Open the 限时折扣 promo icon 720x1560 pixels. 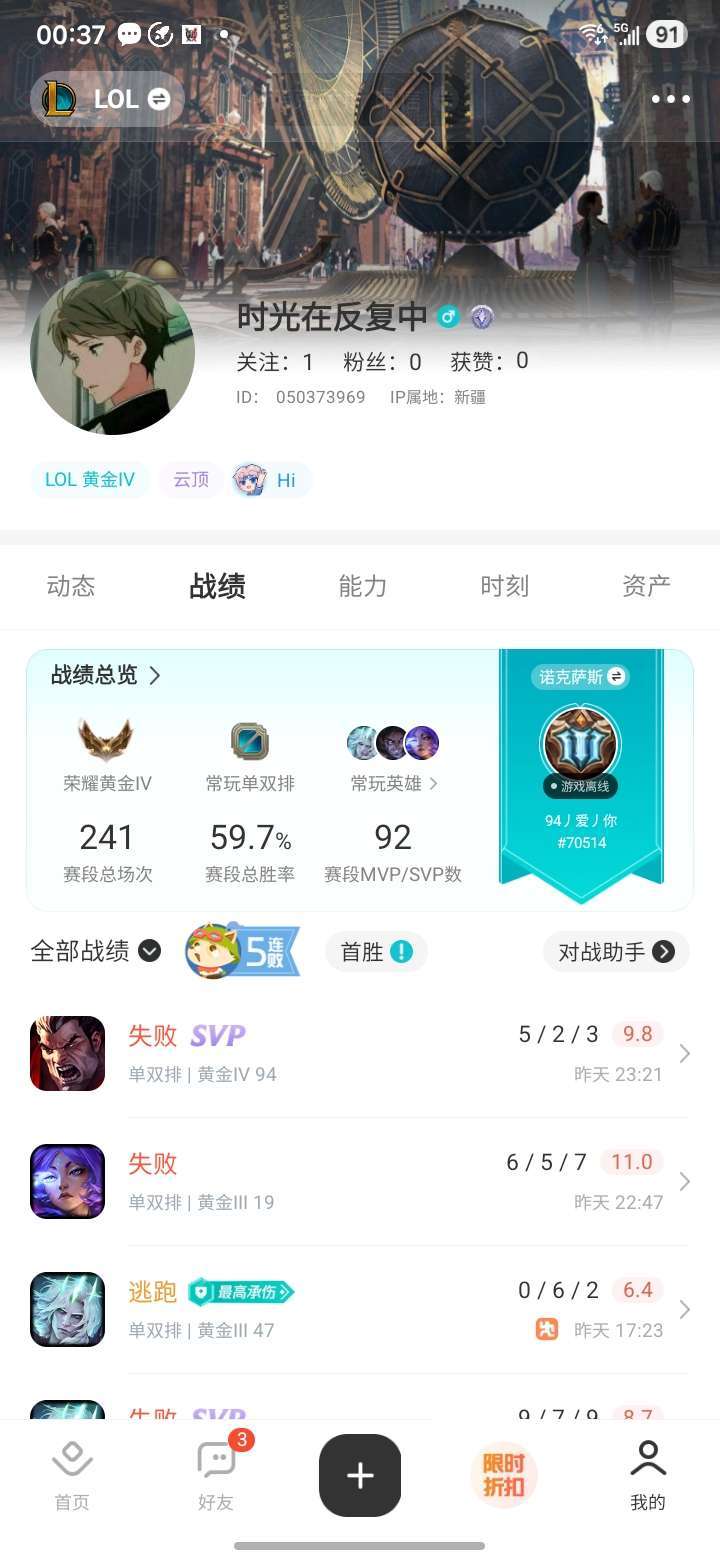pos(505,1473)
